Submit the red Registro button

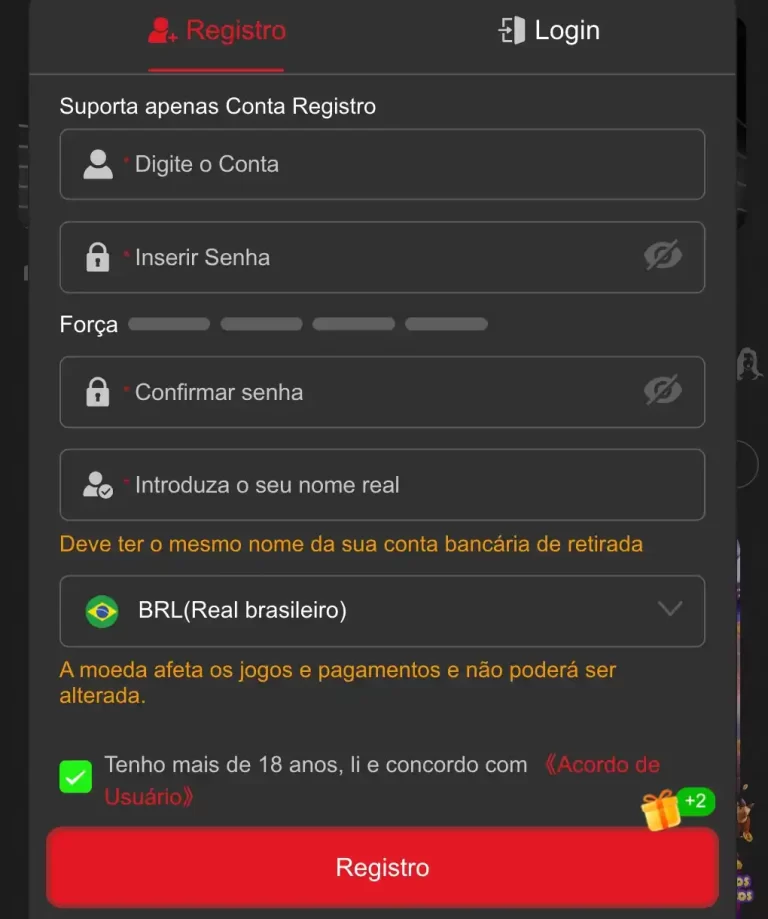click(x=382, y=867)
